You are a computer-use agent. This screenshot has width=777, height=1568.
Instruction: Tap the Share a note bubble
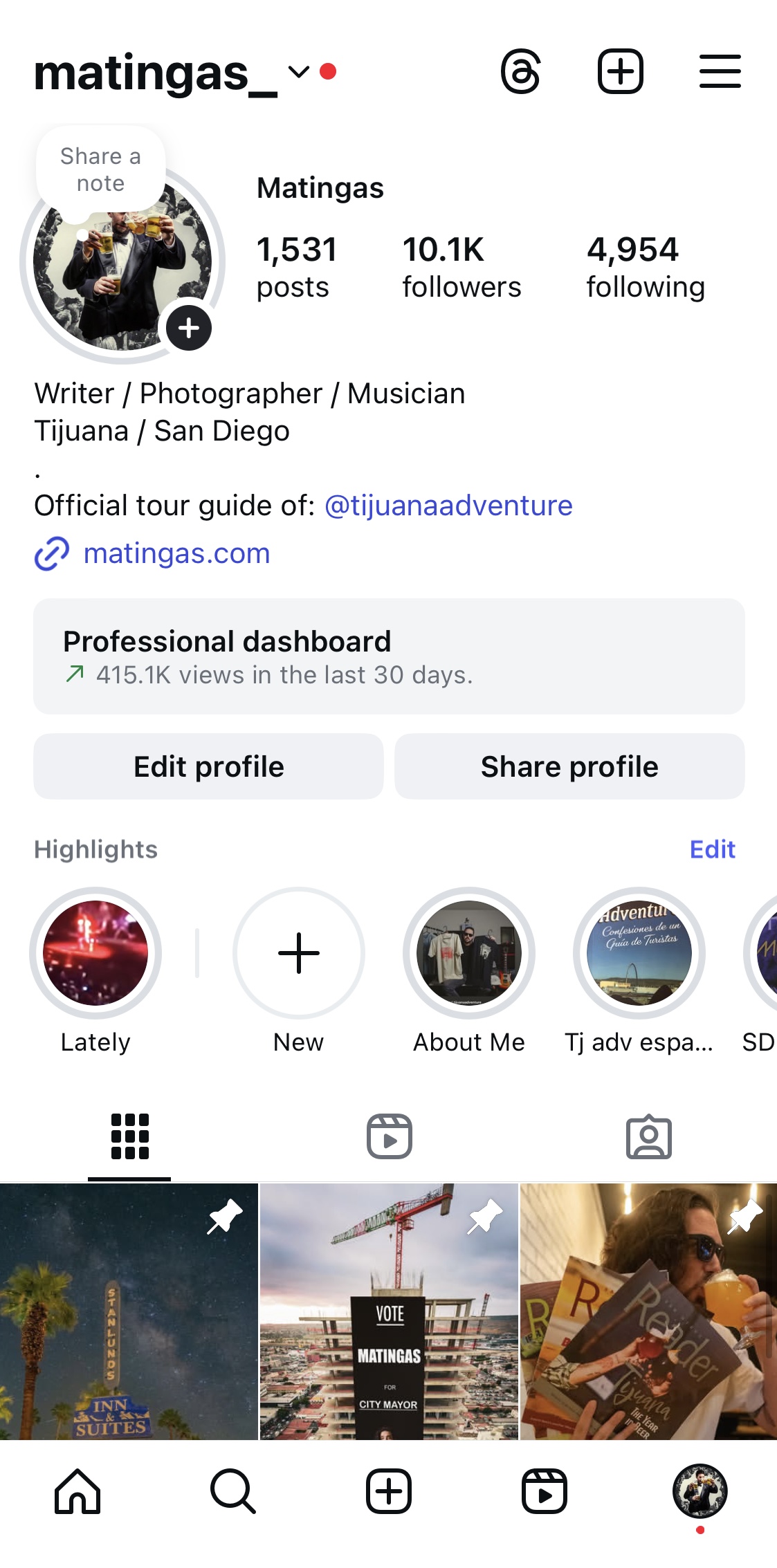click(x=101, y=169)
